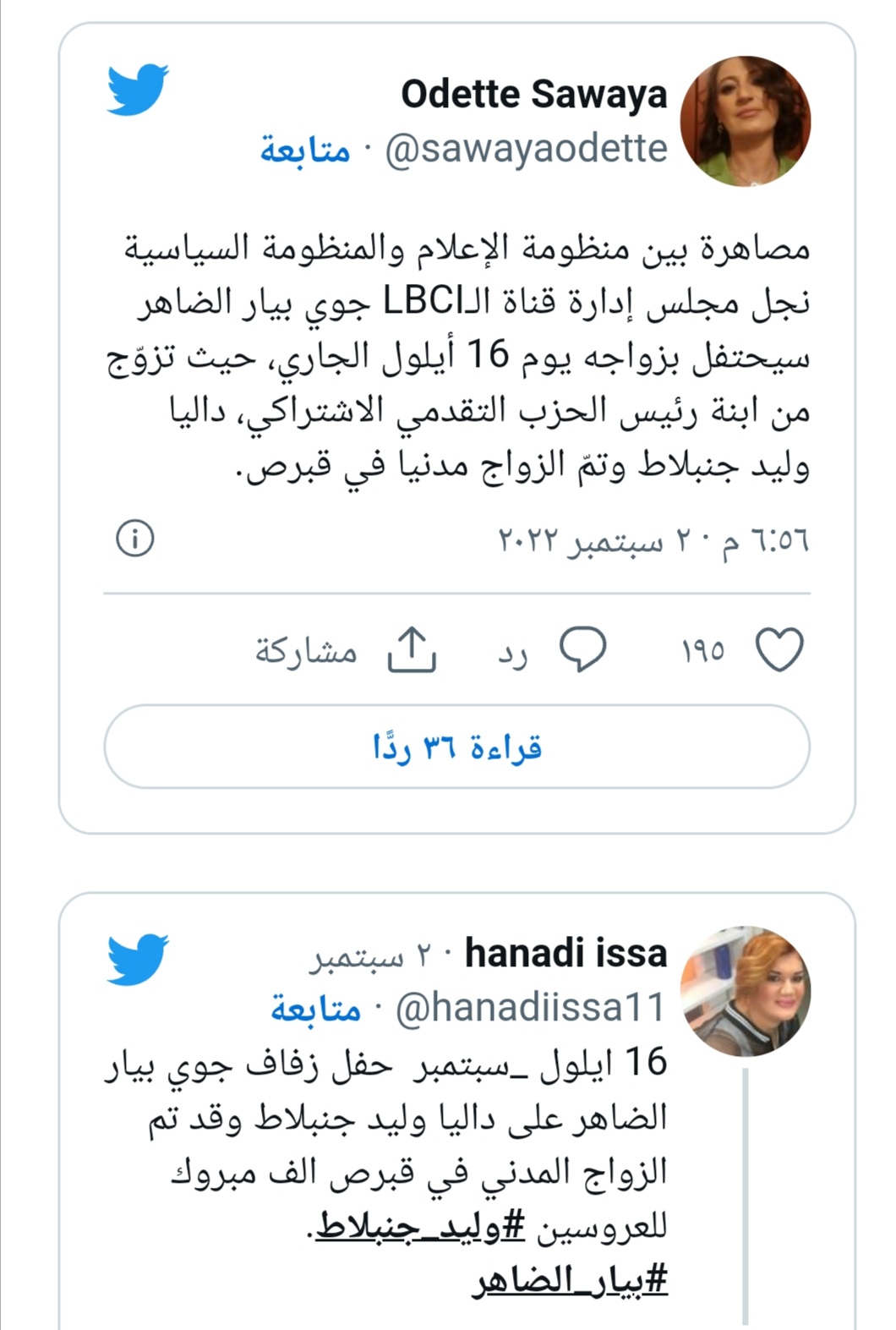Like Odette Sawaya's tweet

click(778, 650)
